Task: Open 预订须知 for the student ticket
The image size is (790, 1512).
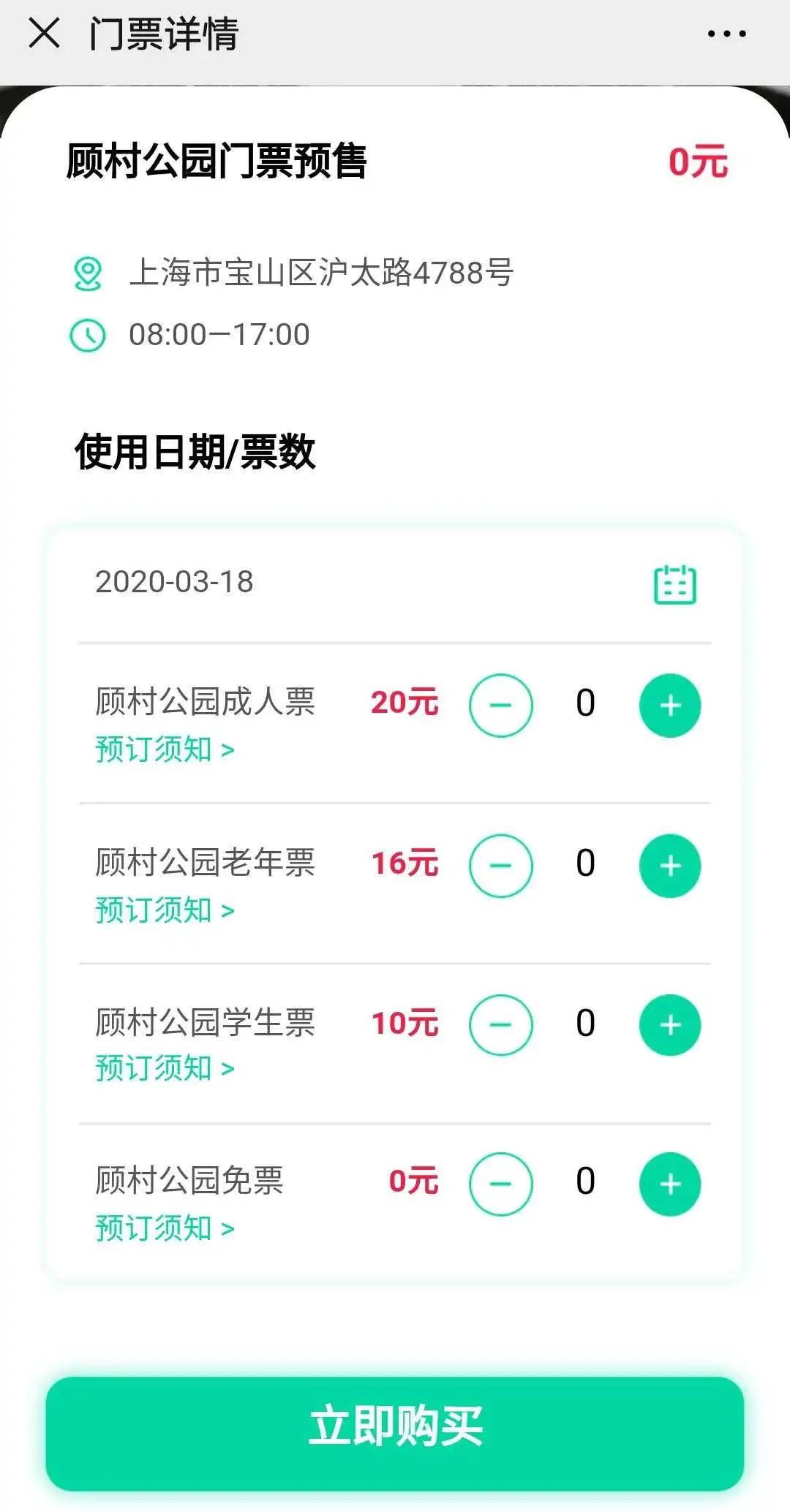Action: 162,1070
